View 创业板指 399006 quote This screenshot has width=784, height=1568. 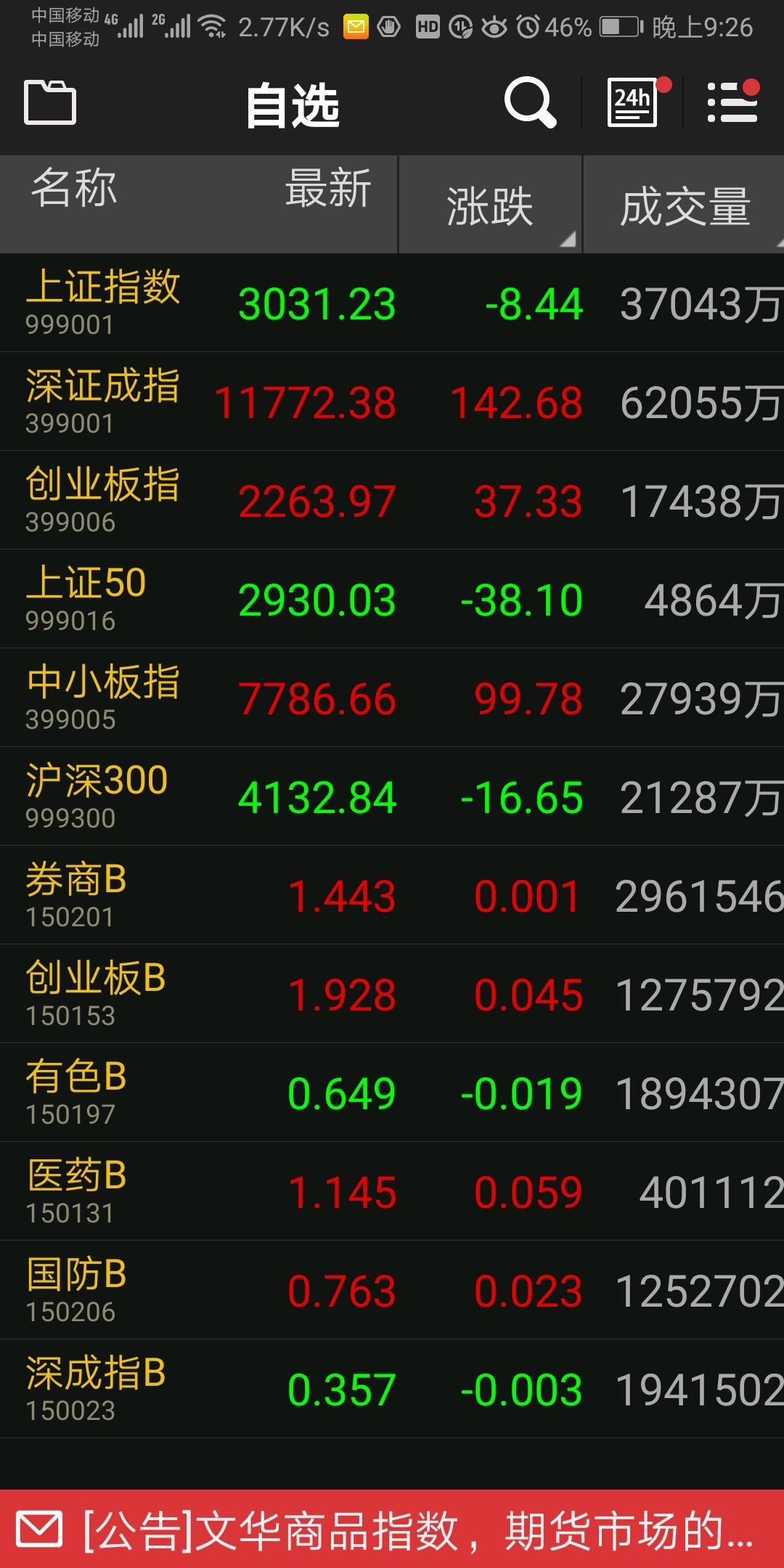[392, 500]
